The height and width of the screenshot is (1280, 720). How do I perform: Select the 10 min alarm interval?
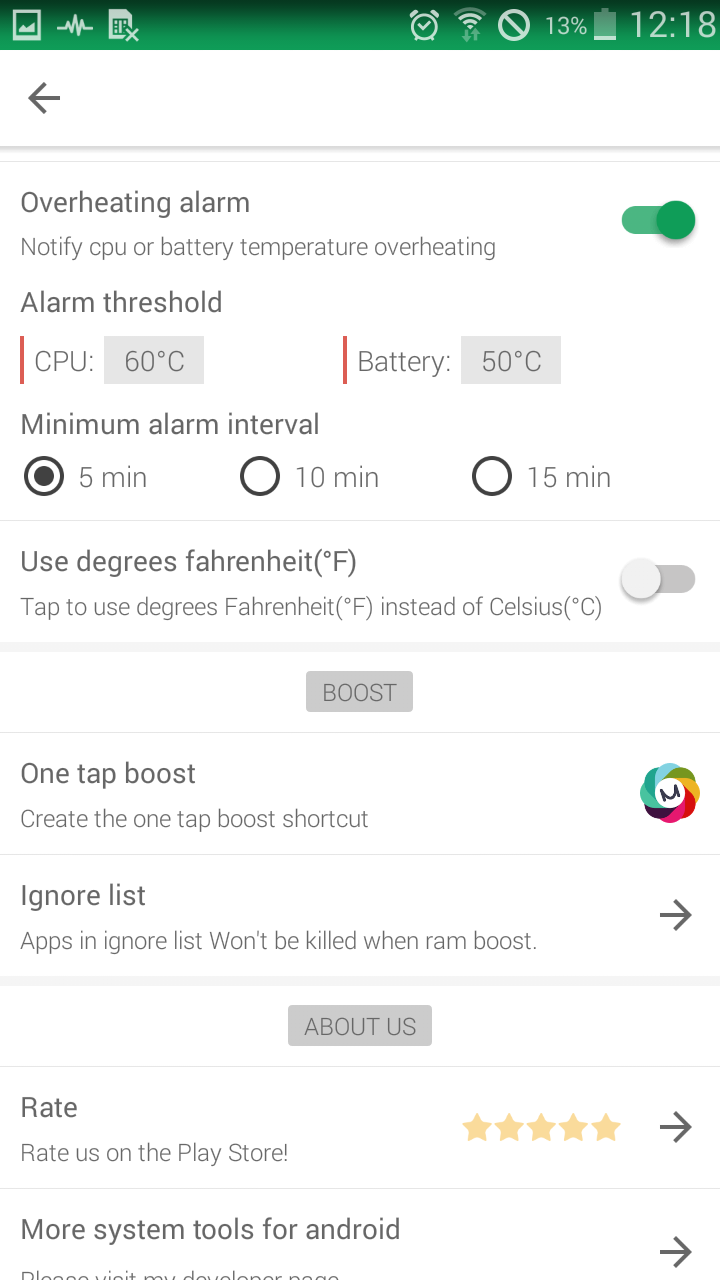click(310, 477)
